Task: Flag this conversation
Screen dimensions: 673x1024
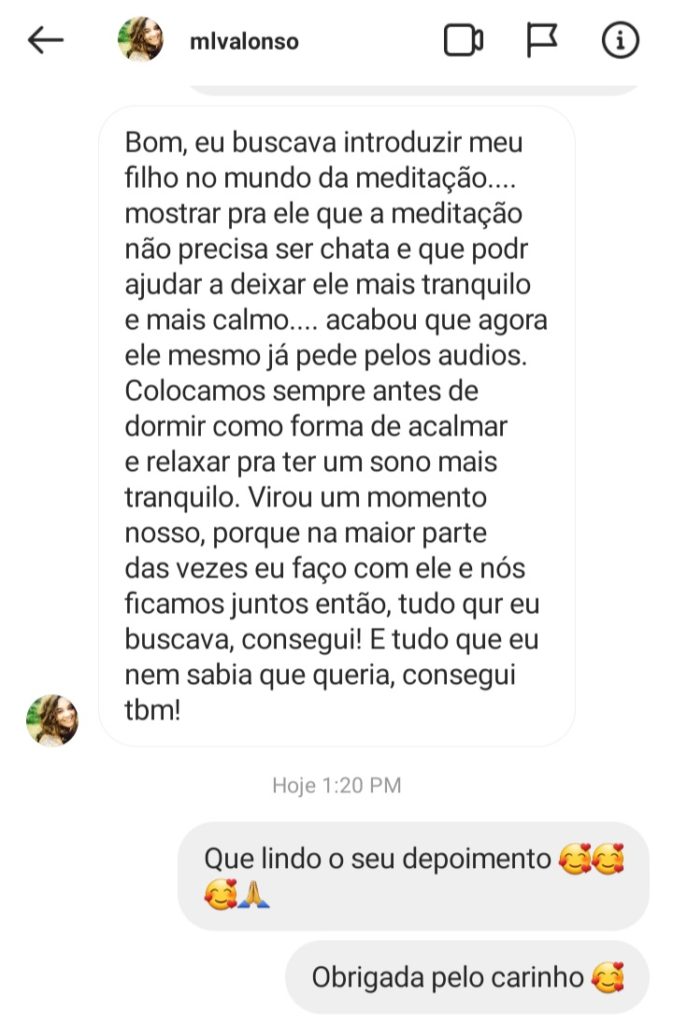Action: coord(542,40)
